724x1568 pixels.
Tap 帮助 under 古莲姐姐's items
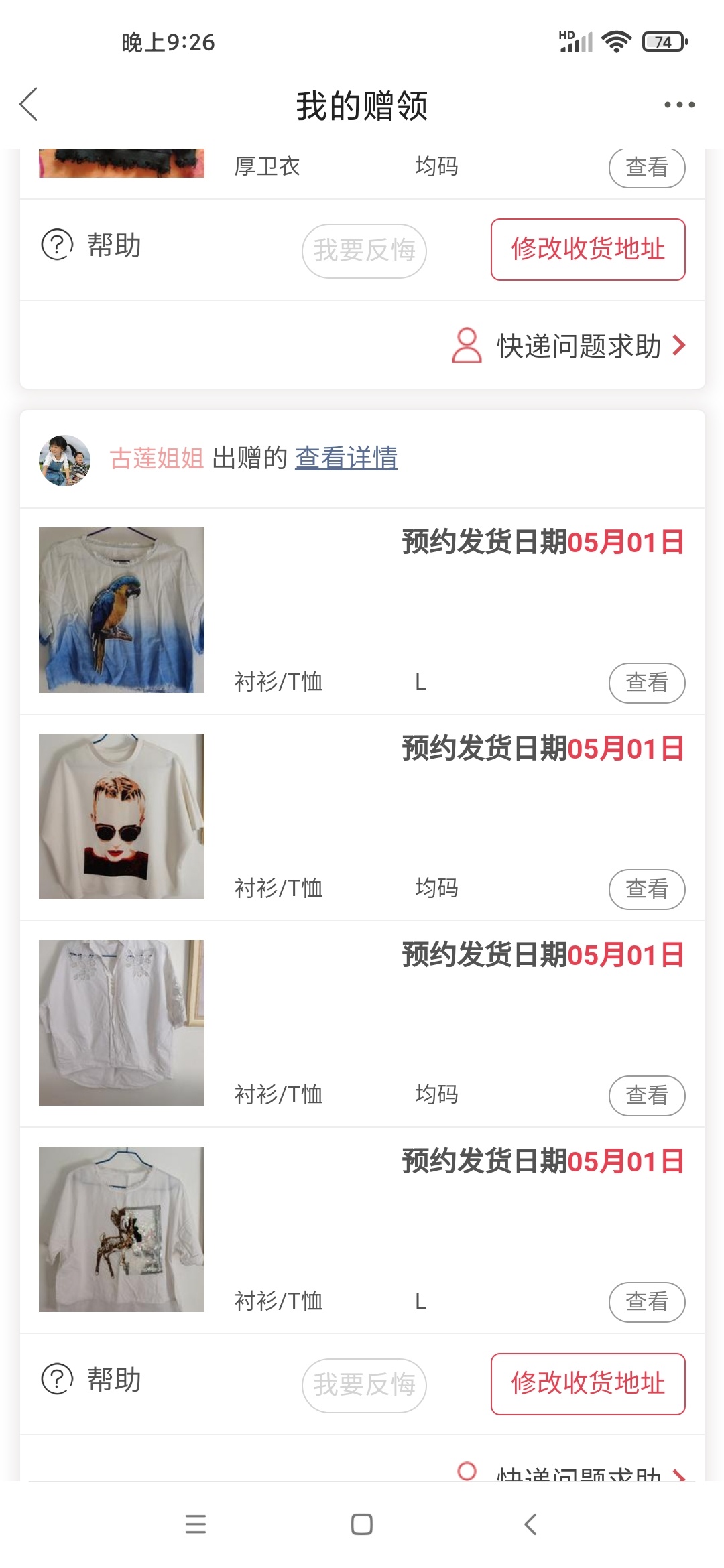point(92,1380)
